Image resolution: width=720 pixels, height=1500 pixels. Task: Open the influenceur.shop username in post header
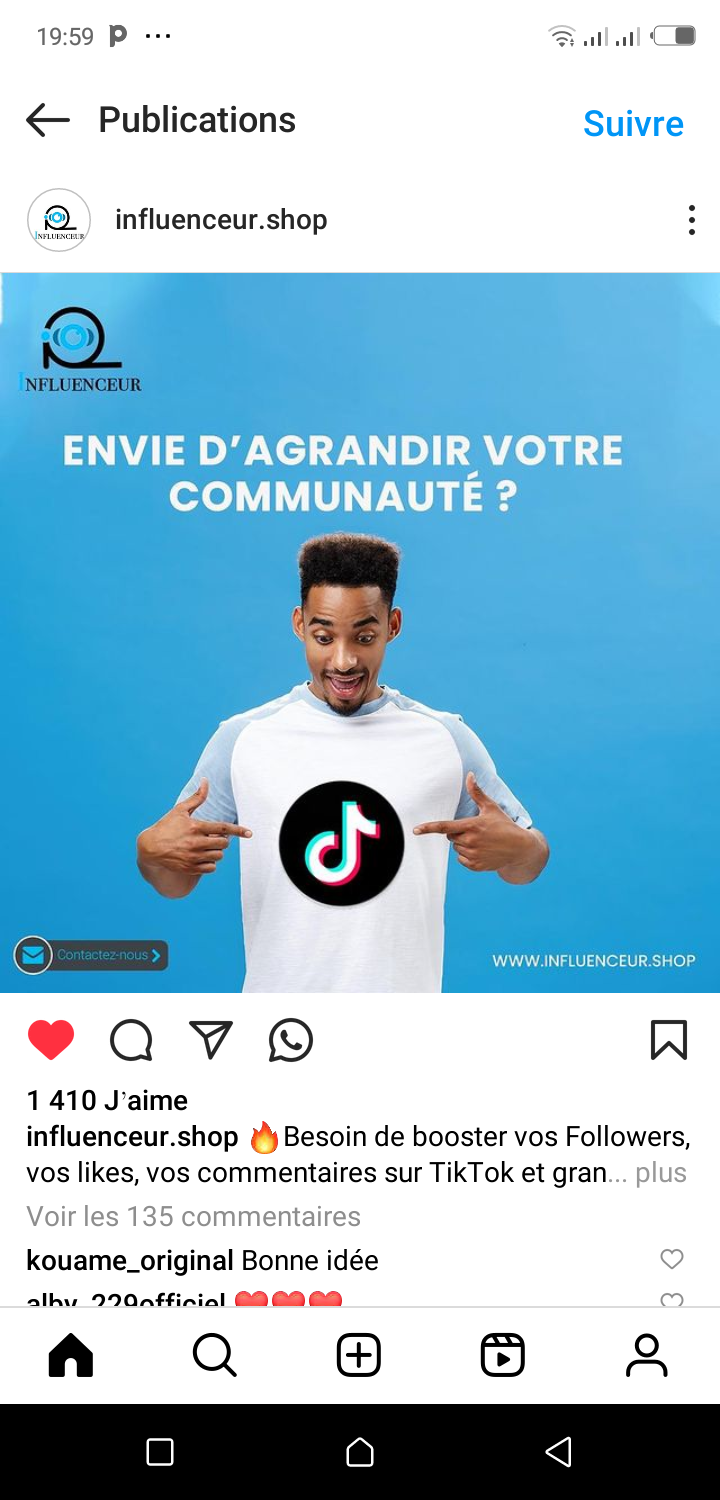point(221,220)
